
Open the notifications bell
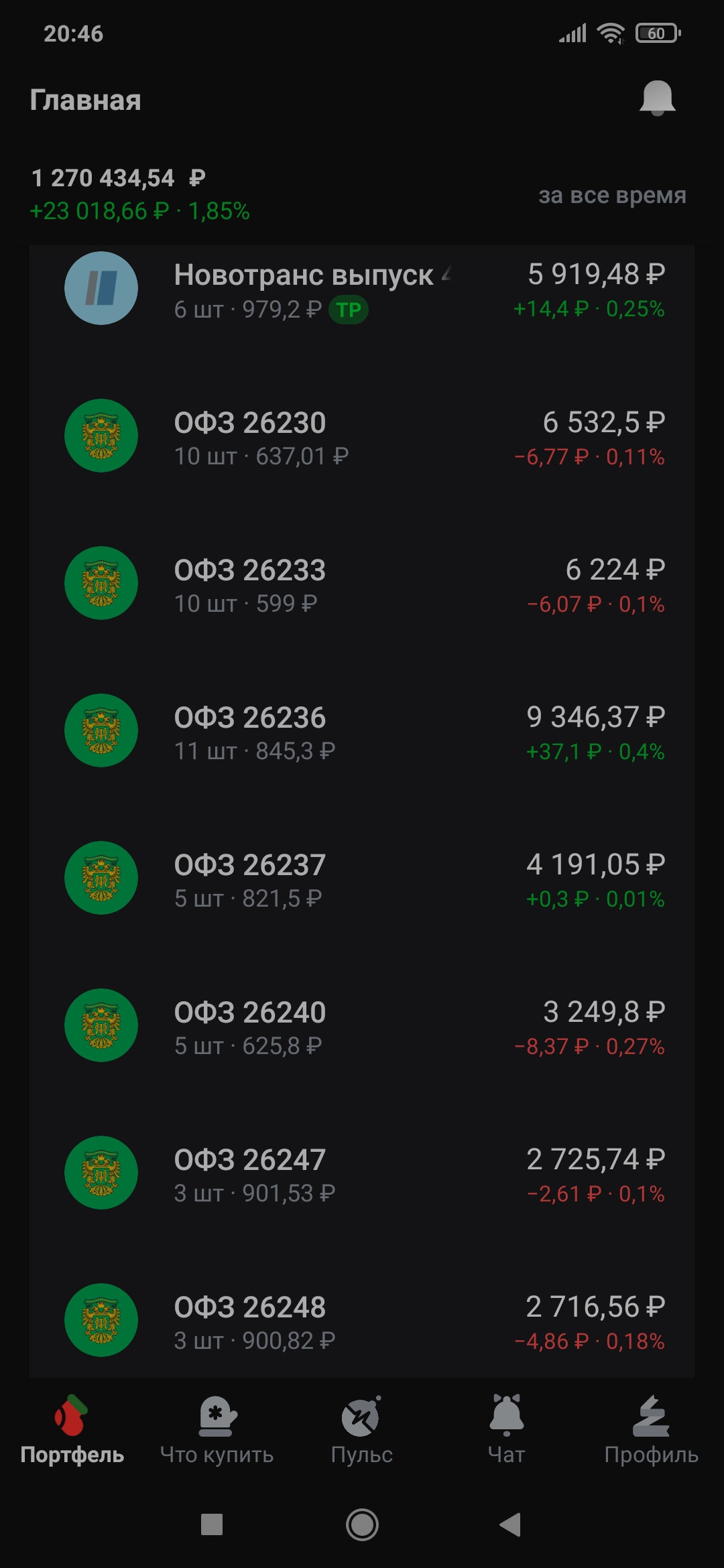657,99
